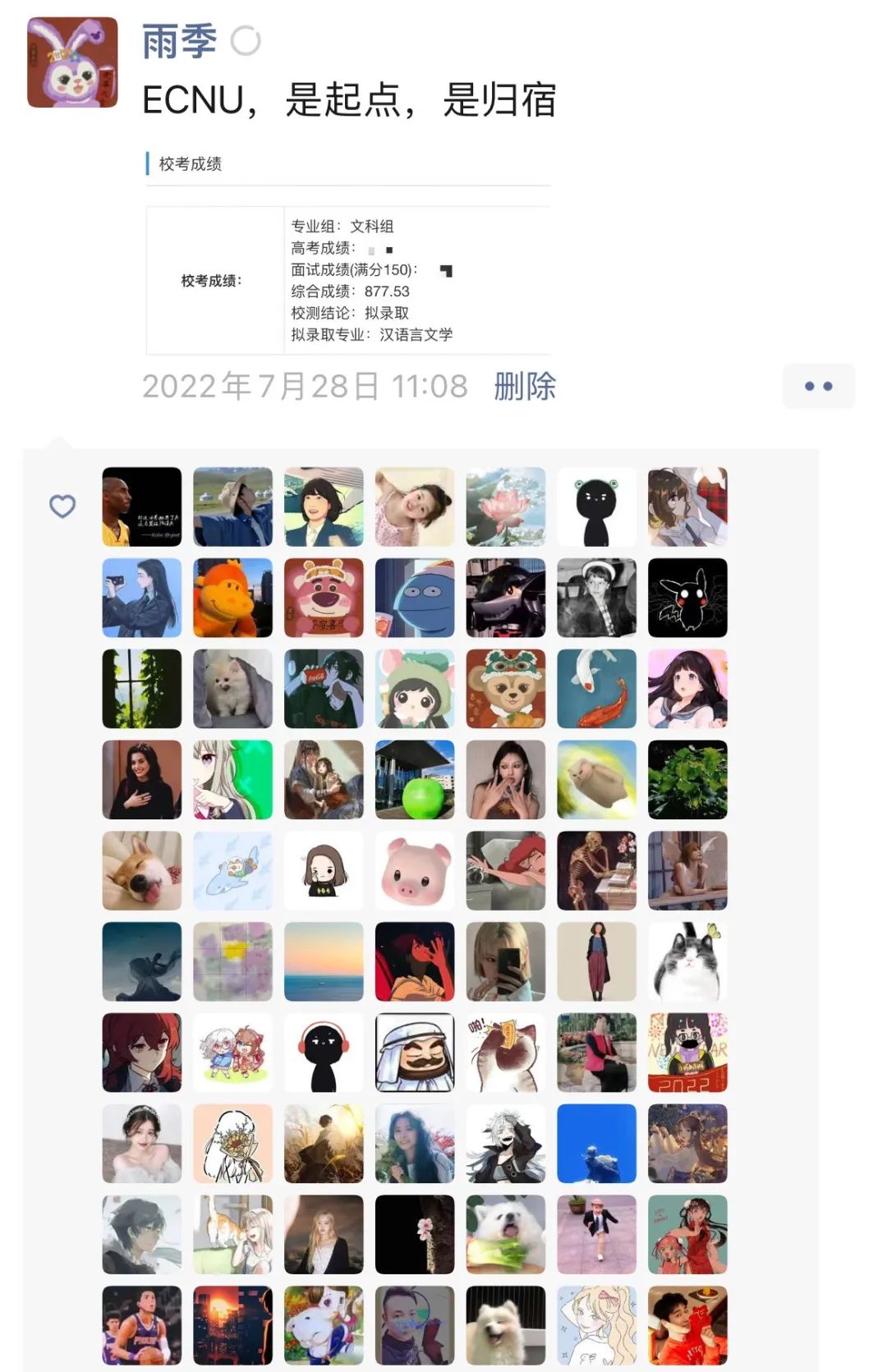View the green apple avatar liker
This screenshot has width=887, height=1372.
(415, 779)
